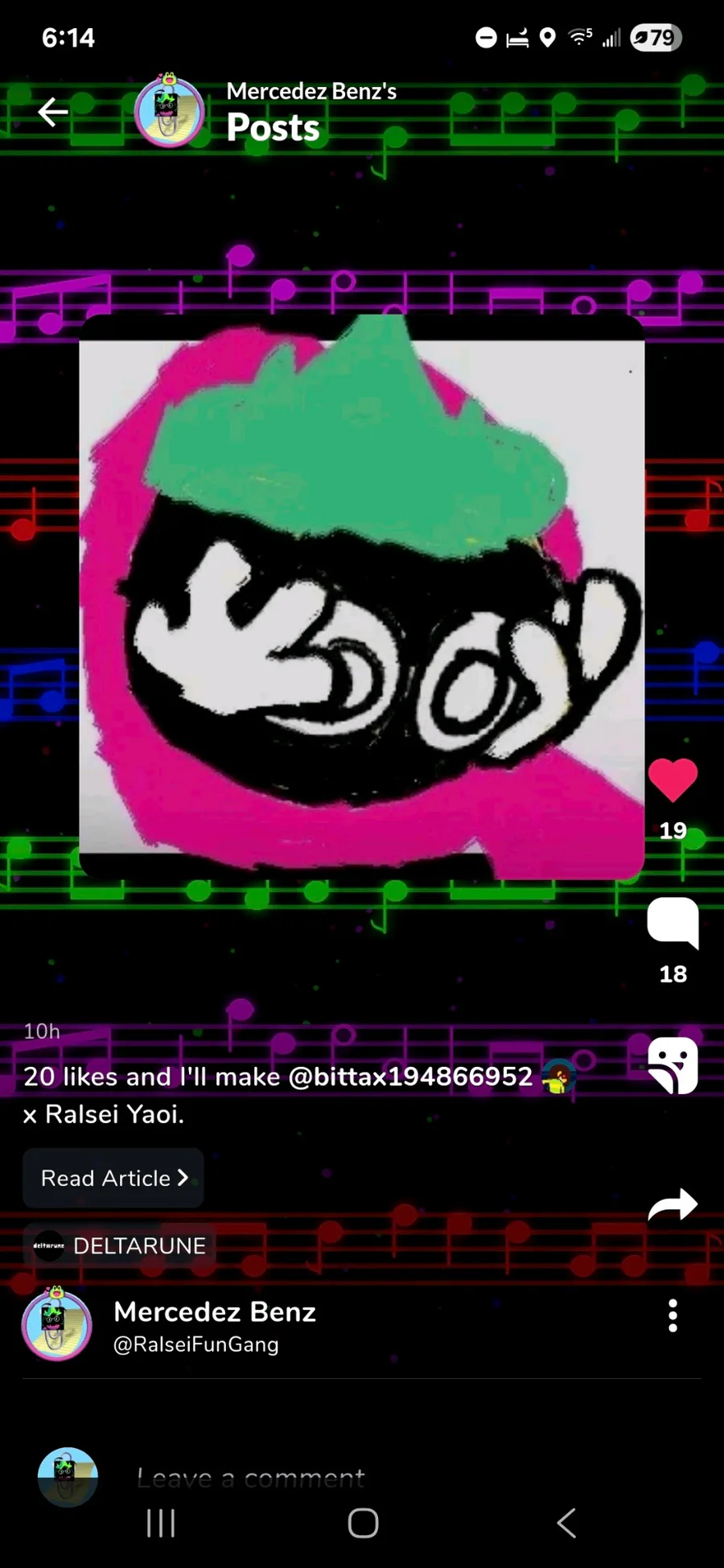Share this post with the arrow icon

pyautogui.click(x=673, y=1204)
